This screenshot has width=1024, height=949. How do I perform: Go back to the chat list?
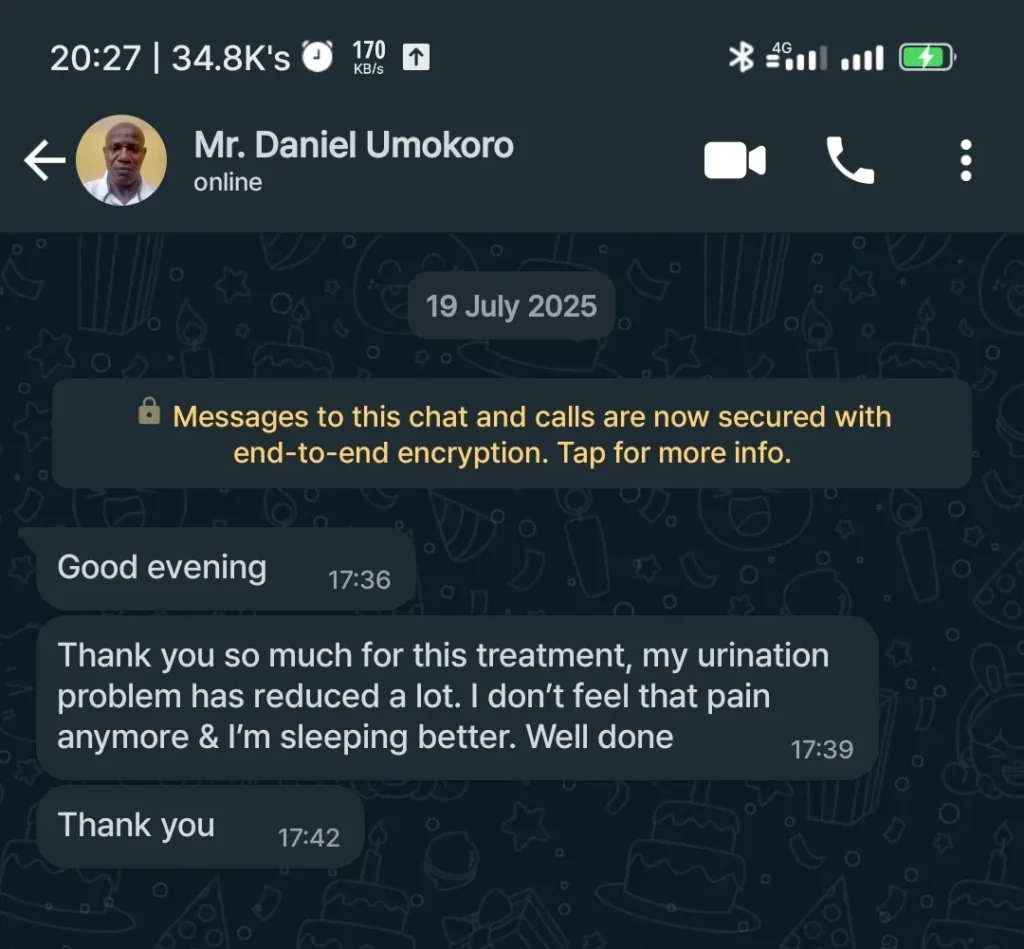pyautogui.click(x=44, y=160)
